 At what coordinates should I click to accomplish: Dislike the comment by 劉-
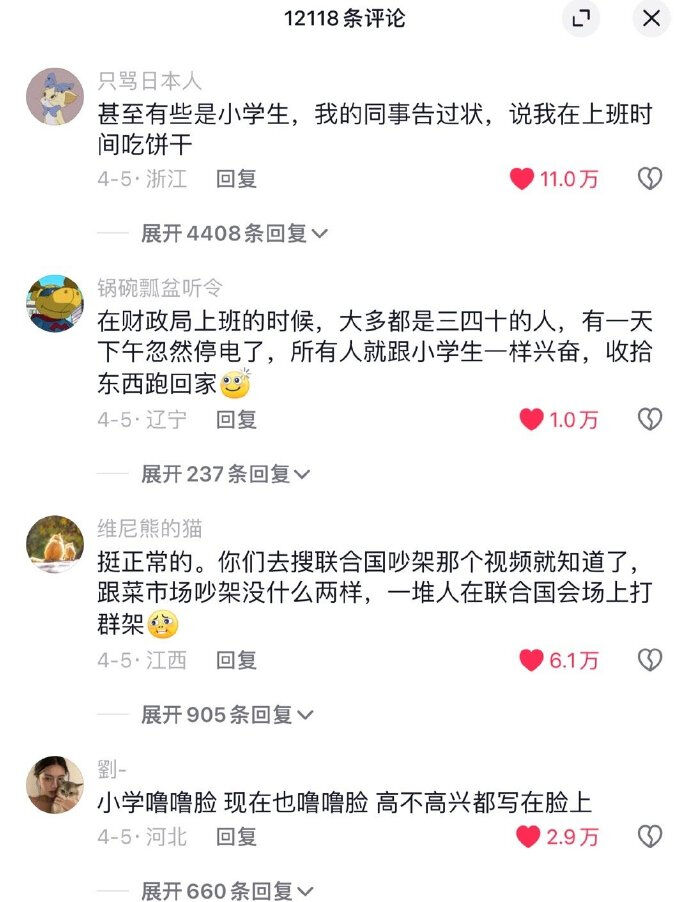[650, 836]
